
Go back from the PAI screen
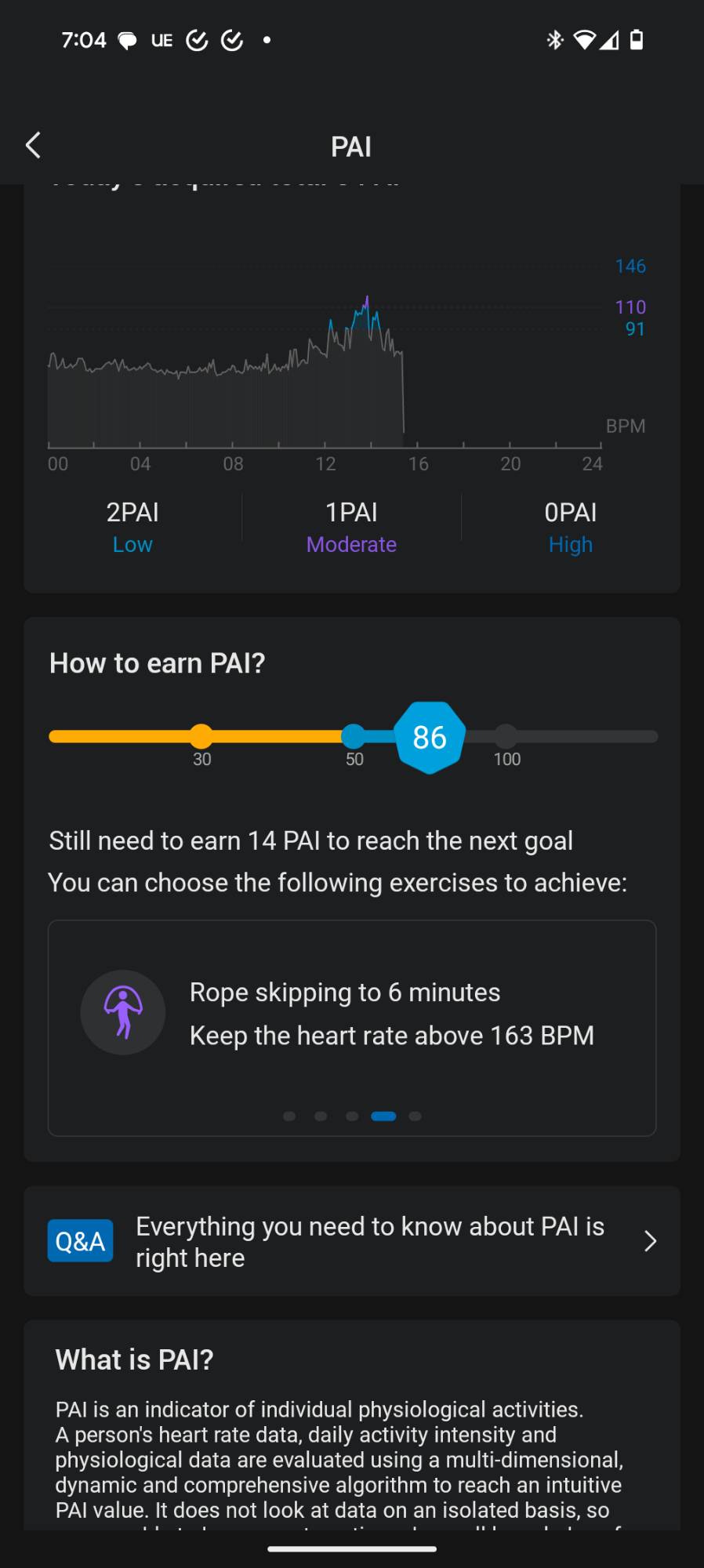tap(33, 145)
